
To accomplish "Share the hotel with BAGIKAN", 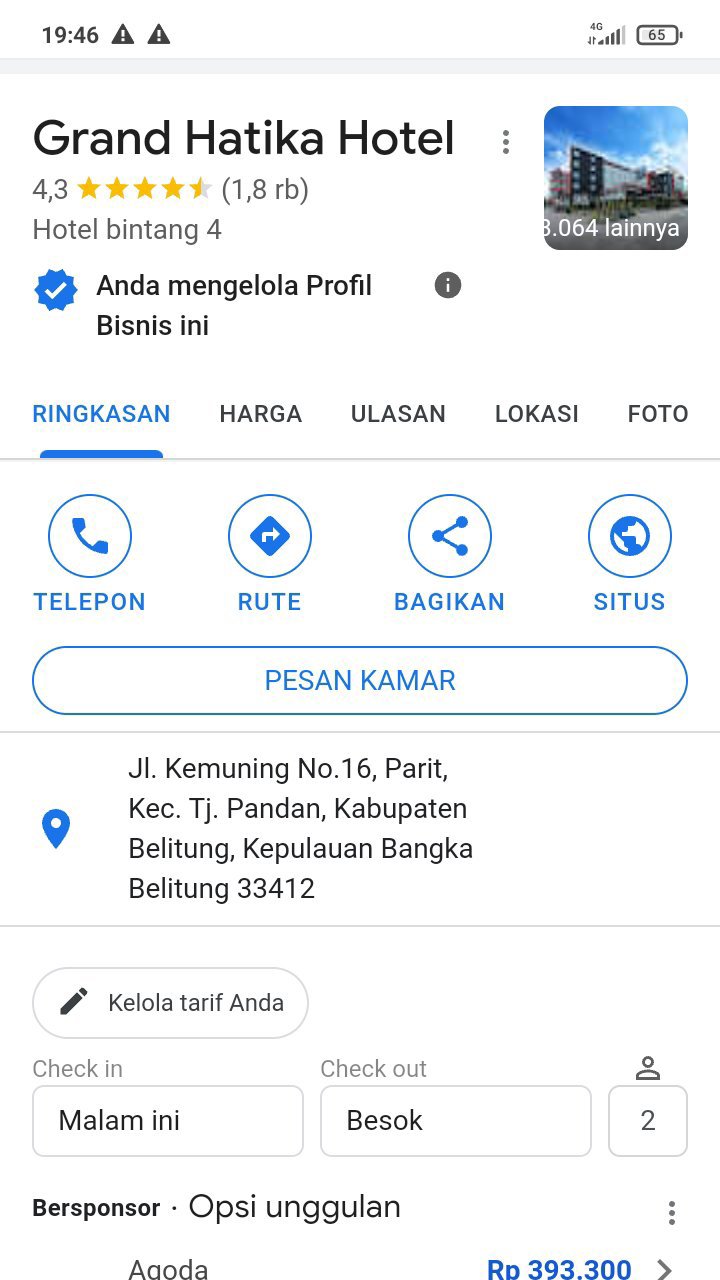I will [450, 537].
